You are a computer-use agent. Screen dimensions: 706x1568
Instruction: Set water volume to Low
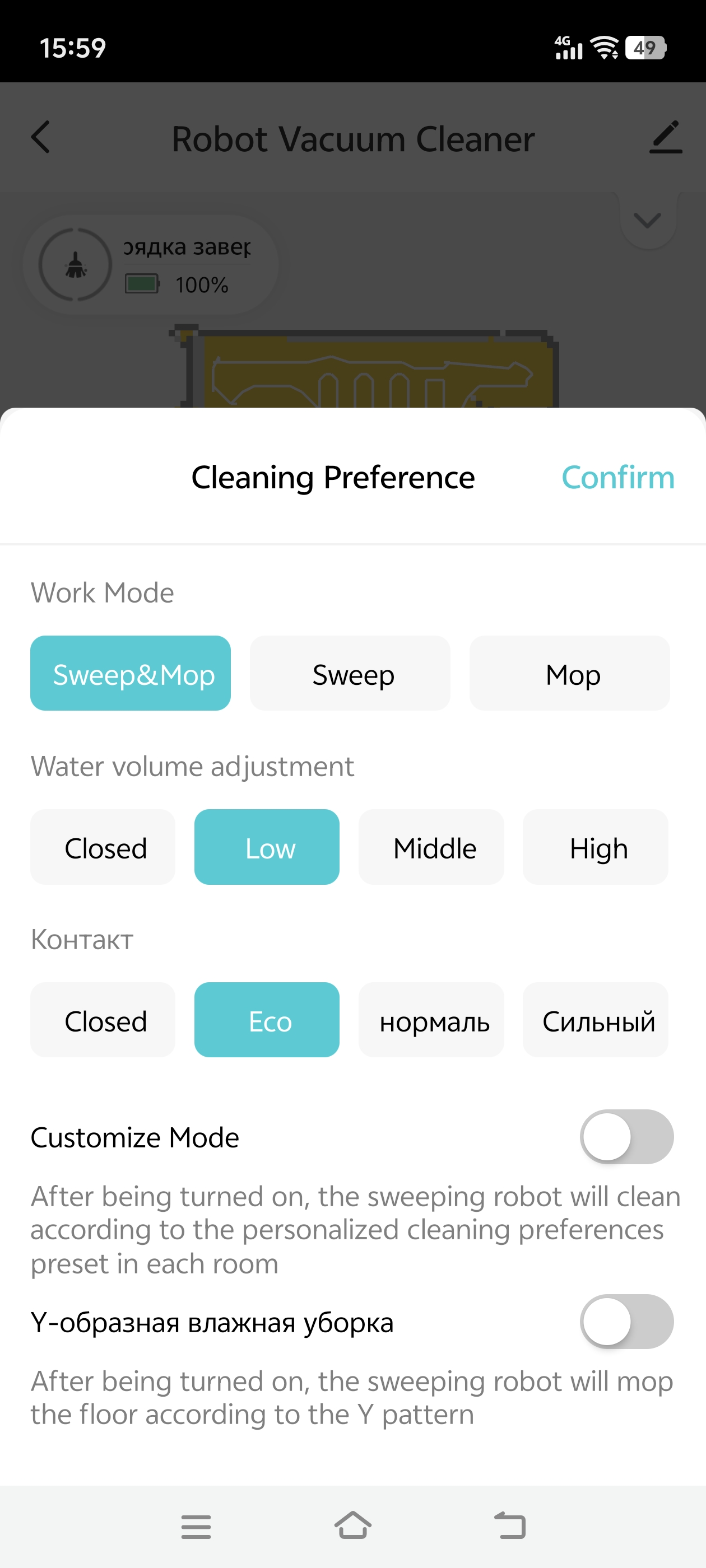point(267,847)
